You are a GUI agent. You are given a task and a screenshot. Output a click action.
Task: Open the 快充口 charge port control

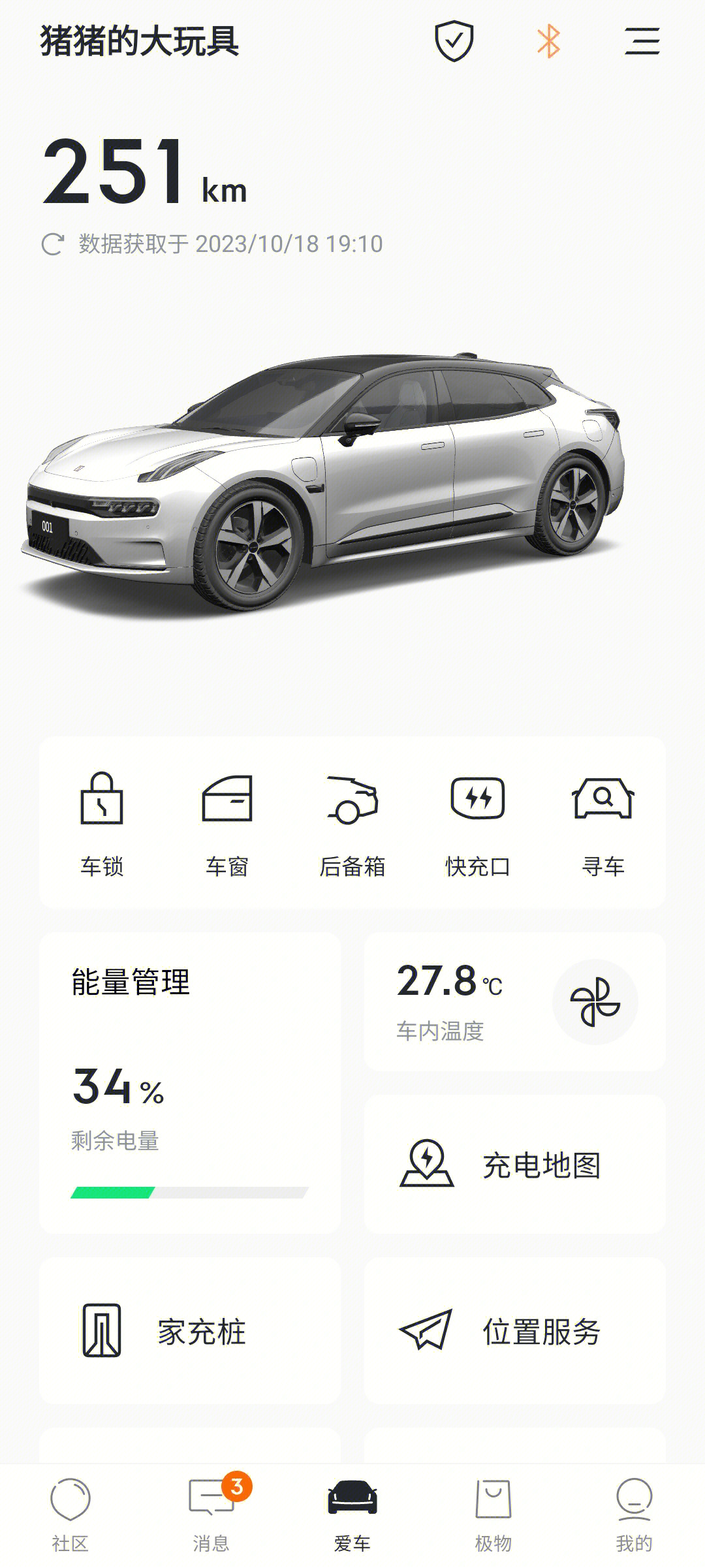pos(477,824)
